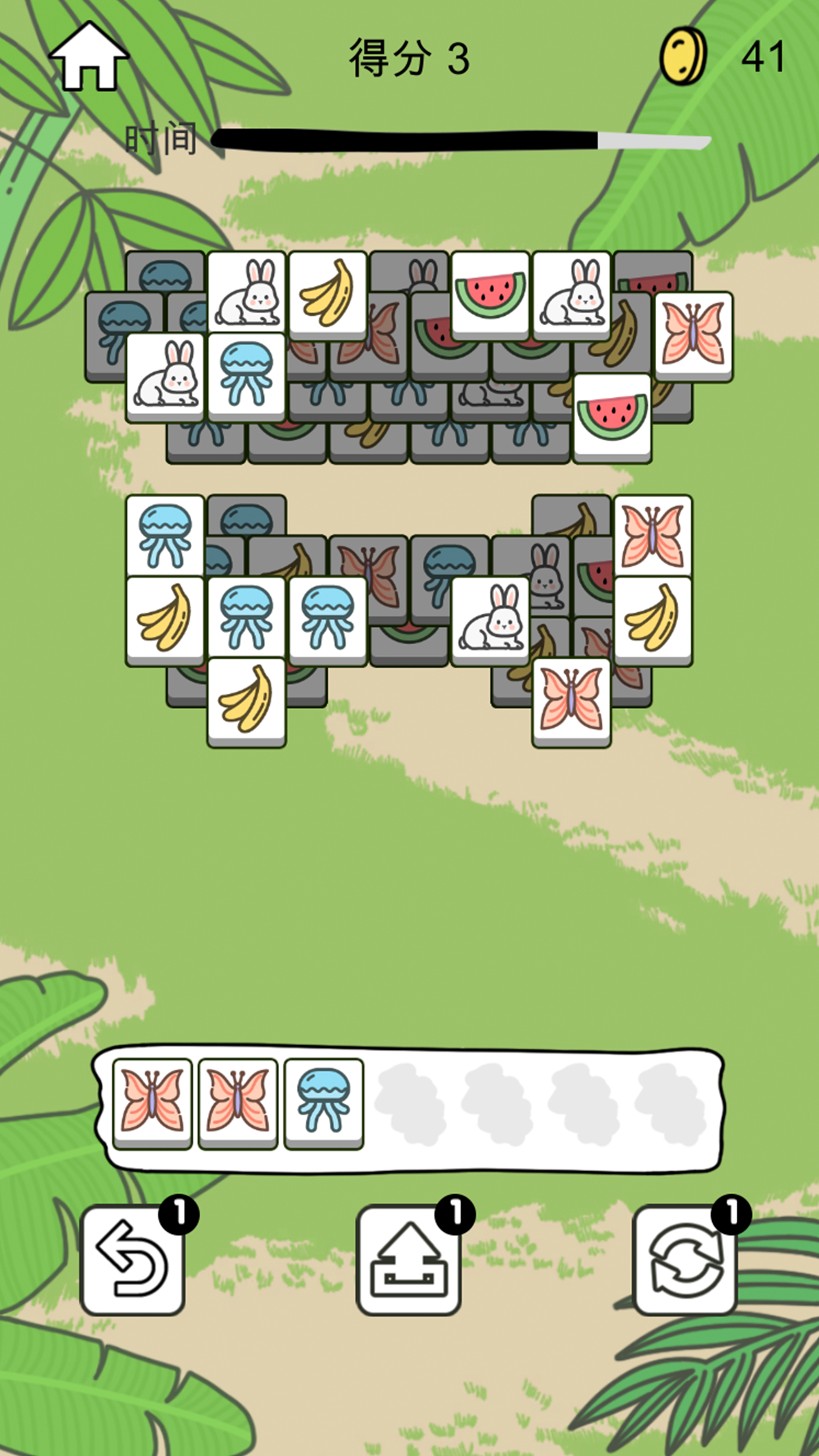Choose the white rabbit tile in the lower cluster
The width and height of the screenshot is (819, 1456).
click(490, 619)
